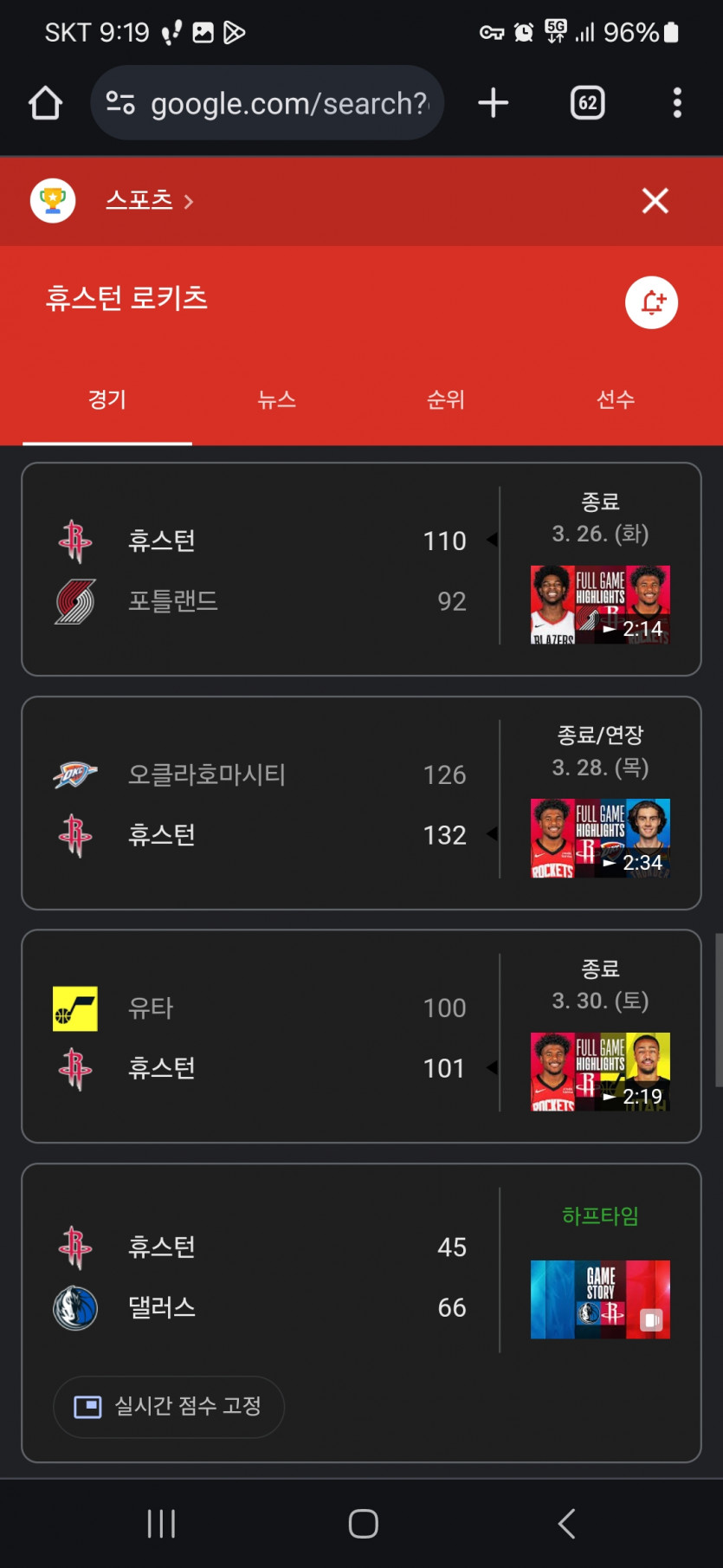Open the live 휴스턴 vs 댈러스 game
Viewport: 723px width, 1568px height.
(260, 1276)
